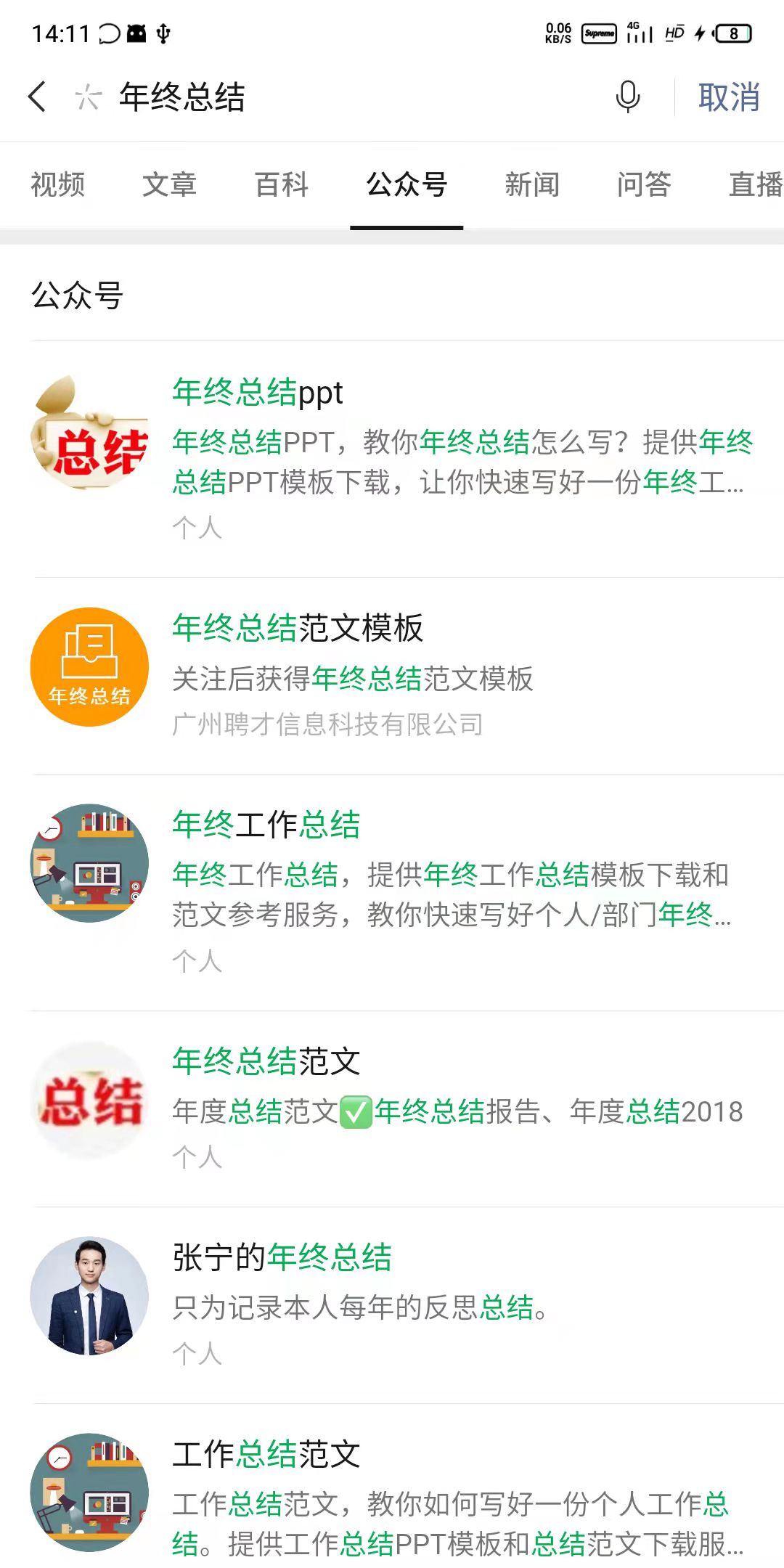Tap the 年终总结 text in search field

[181, 97]
